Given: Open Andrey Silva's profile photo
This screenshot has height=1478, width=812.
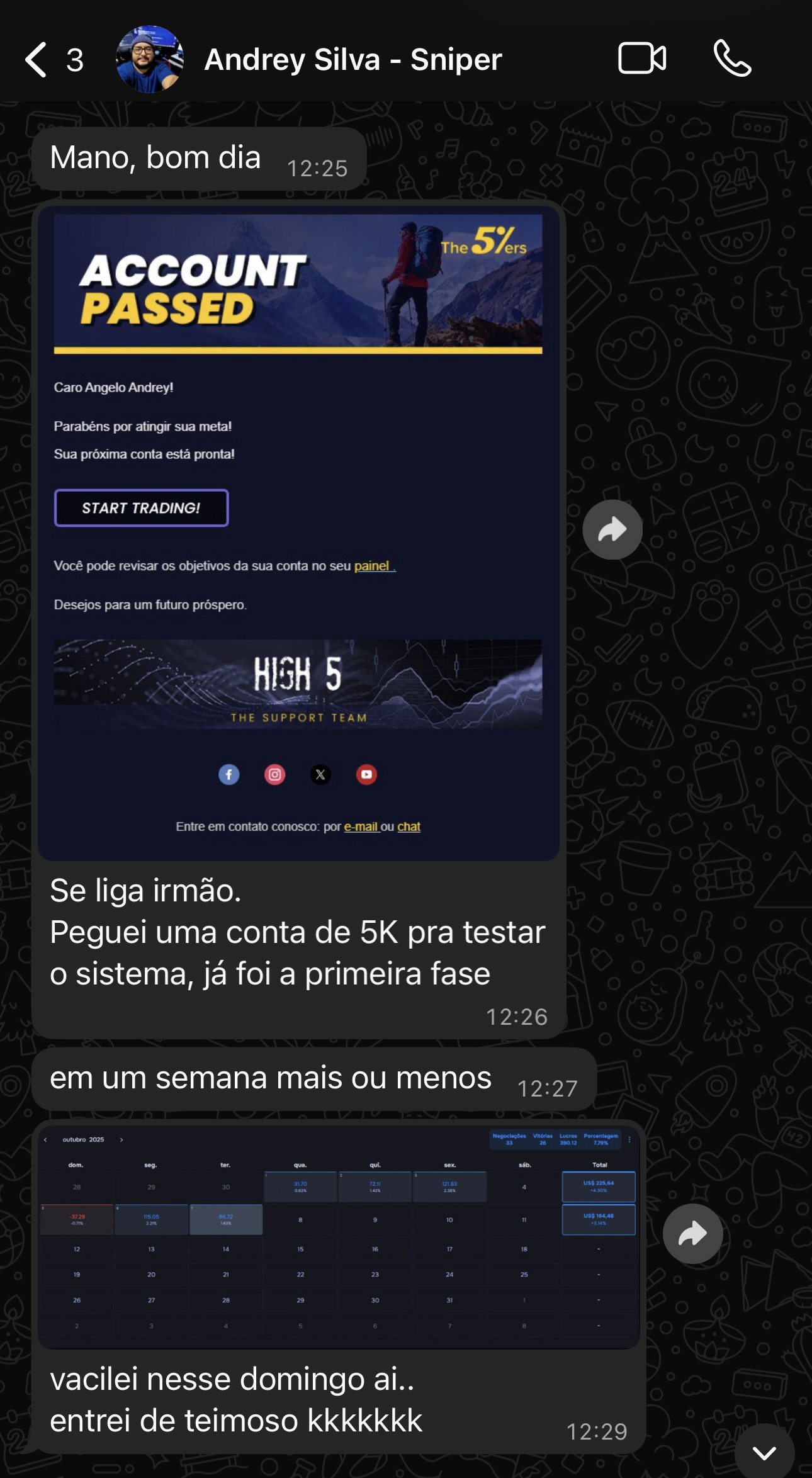Looking at the screenshot, I should click(150, 60).
